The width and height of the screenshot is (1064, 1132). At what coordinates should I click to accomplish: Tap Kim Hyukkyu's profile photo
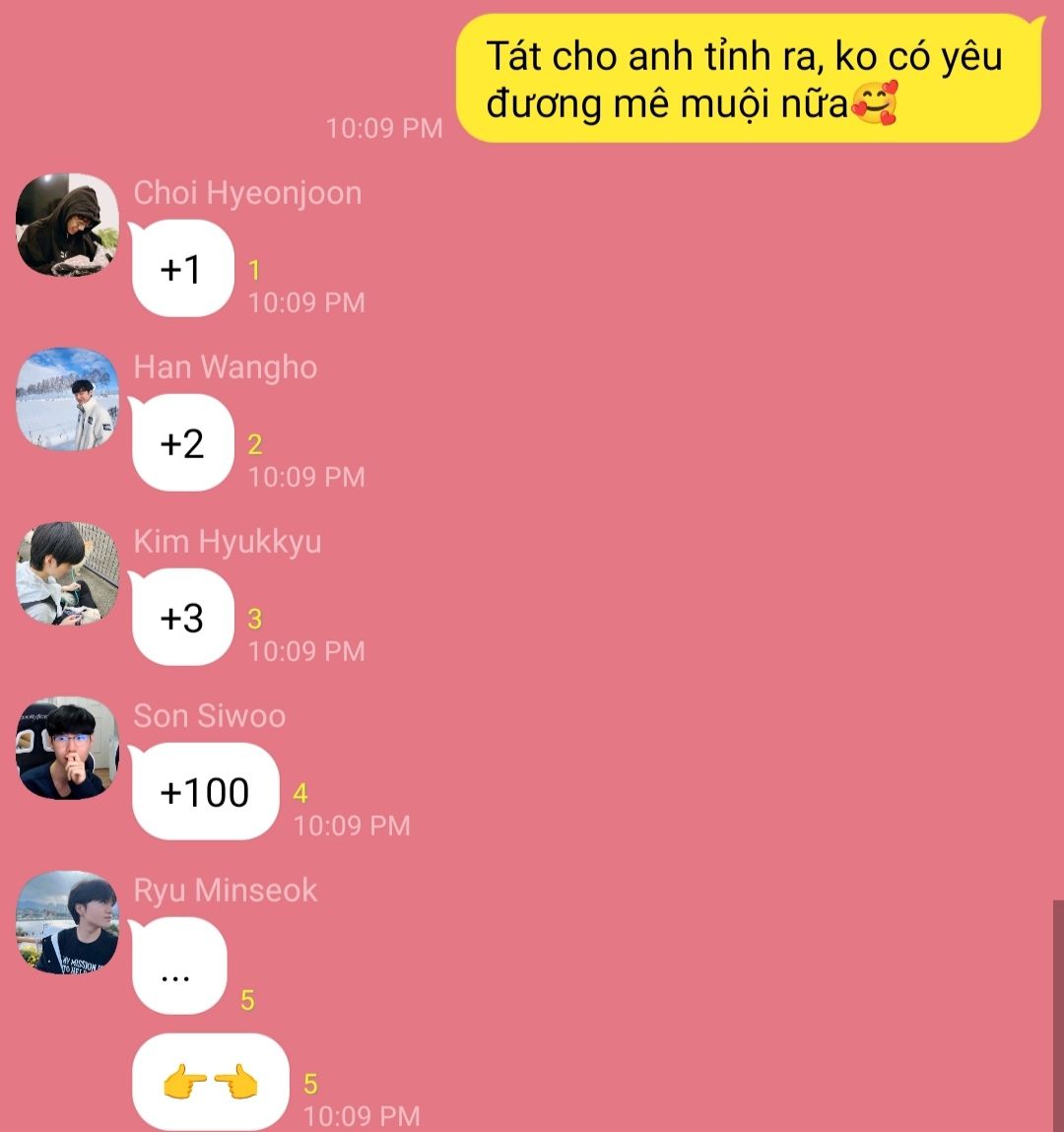(x=67, y=573)
